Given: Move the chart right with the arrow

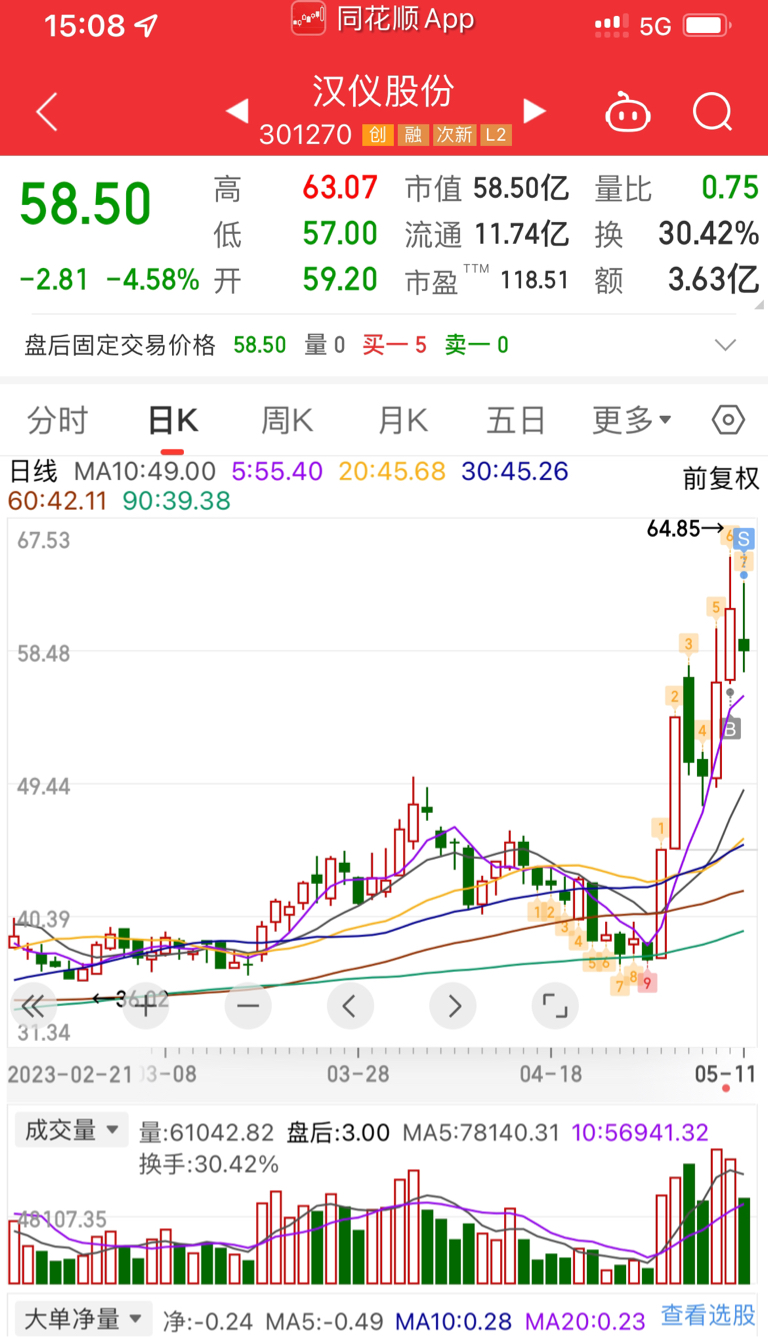Looking at the screenshot, I should (x=453, y=1005).
